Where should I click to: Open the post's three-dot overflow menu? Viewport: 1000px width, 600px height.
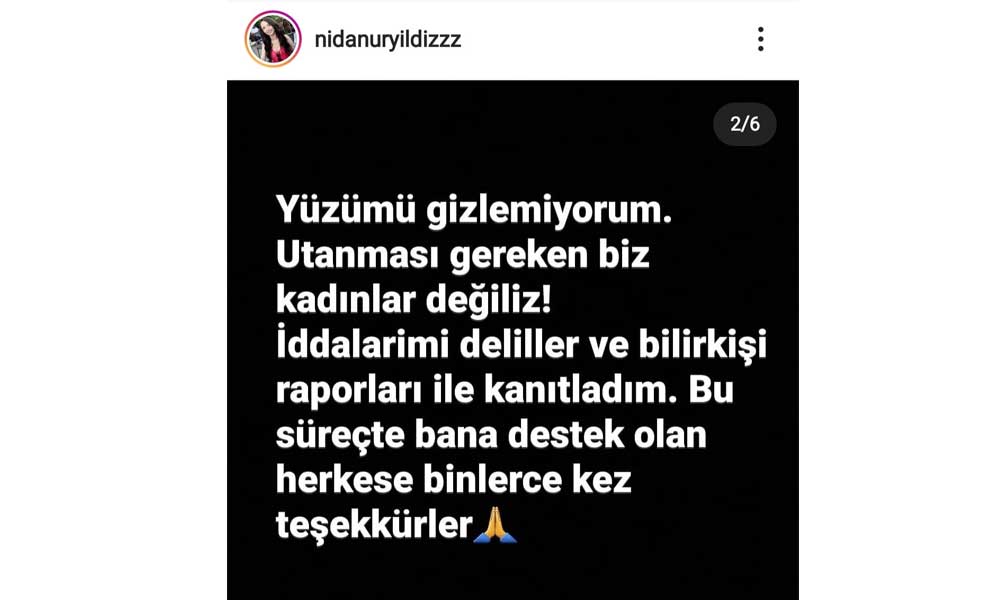[761, 39]
